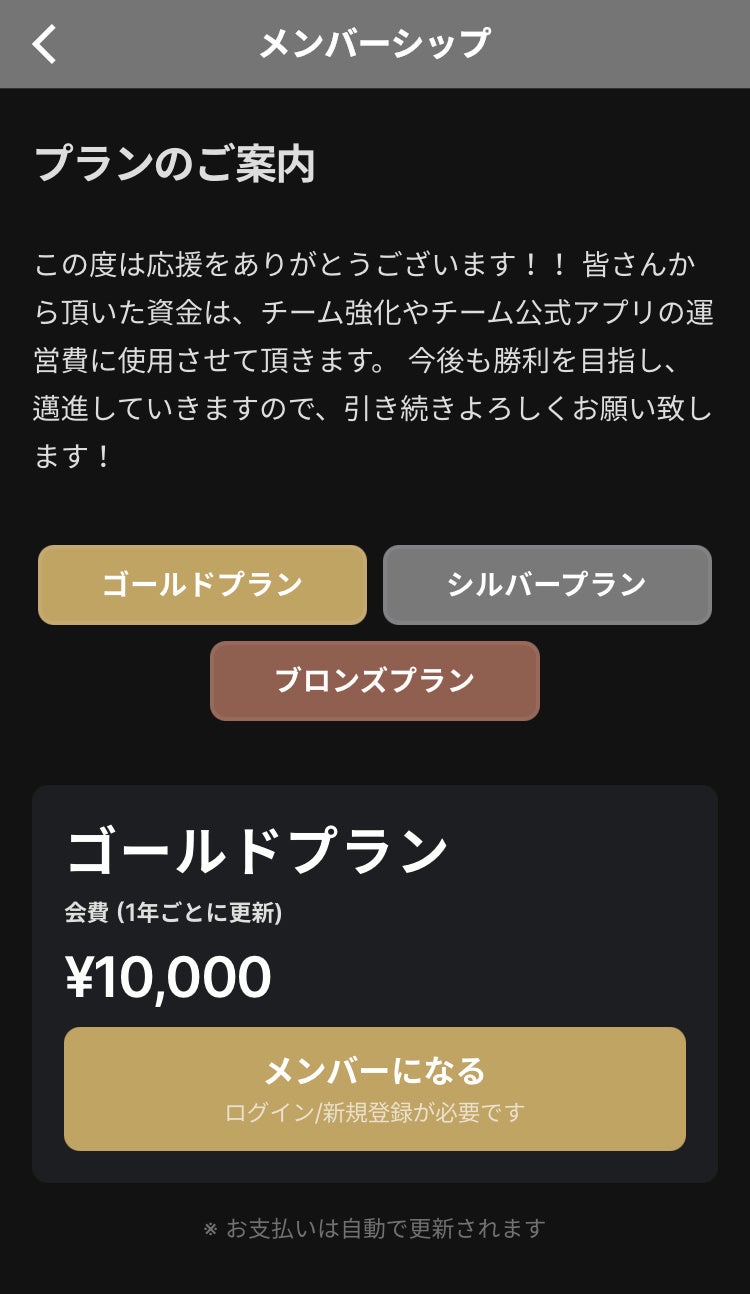Screen dimensions: 750x1294
Task: Switch to the シルバープラン option
Action: pos(547,585)
